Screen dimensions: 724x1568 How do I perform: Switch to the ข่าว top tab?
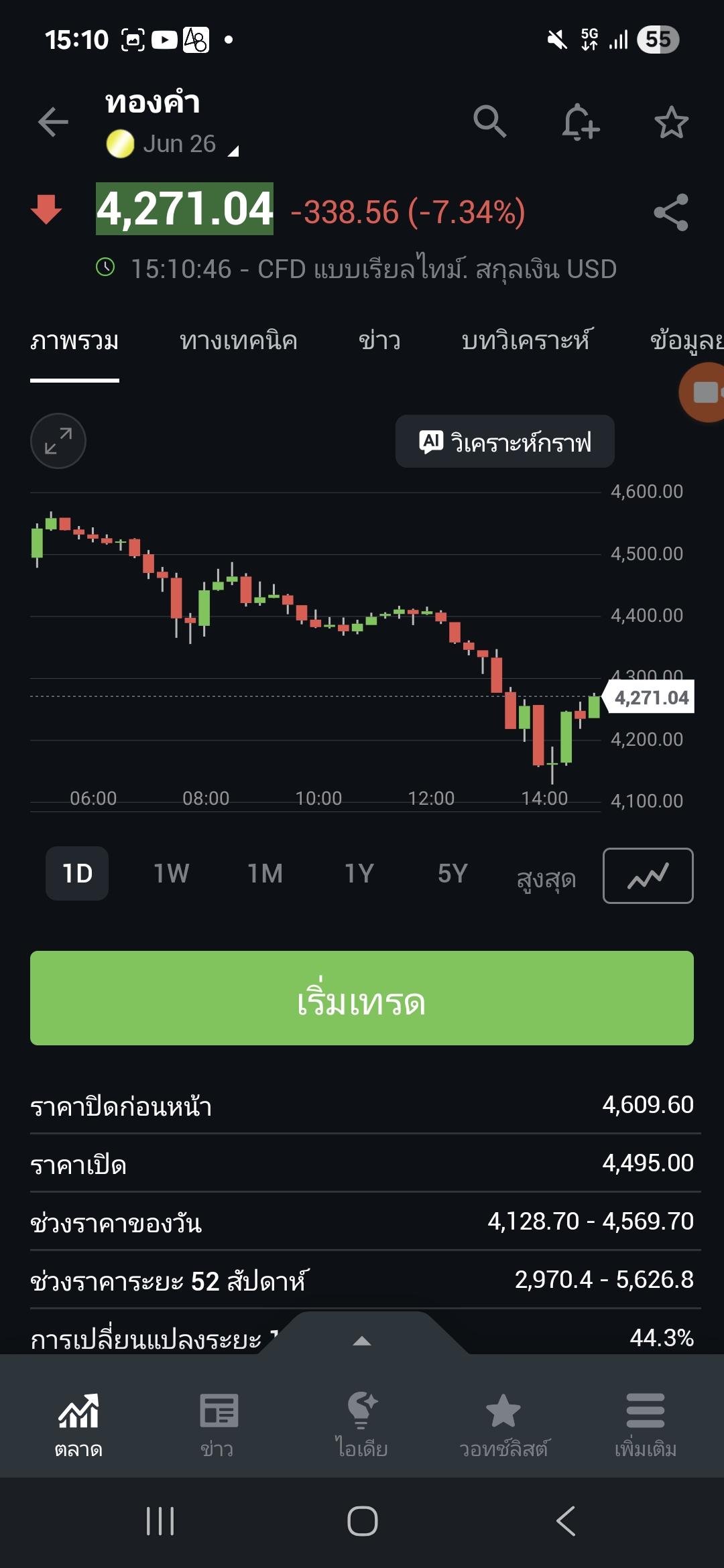379,341
